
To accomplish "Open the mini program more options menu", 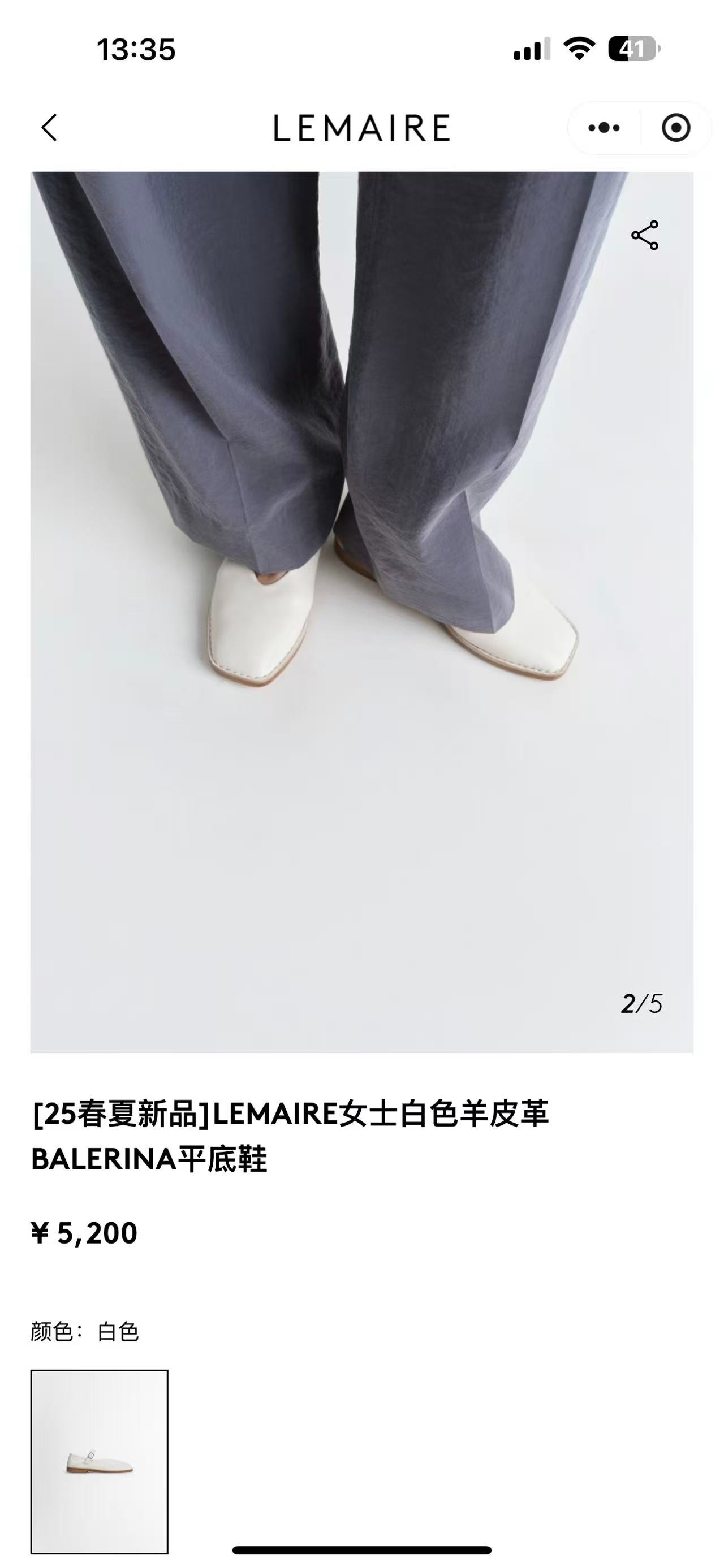I will click(604, 128).
